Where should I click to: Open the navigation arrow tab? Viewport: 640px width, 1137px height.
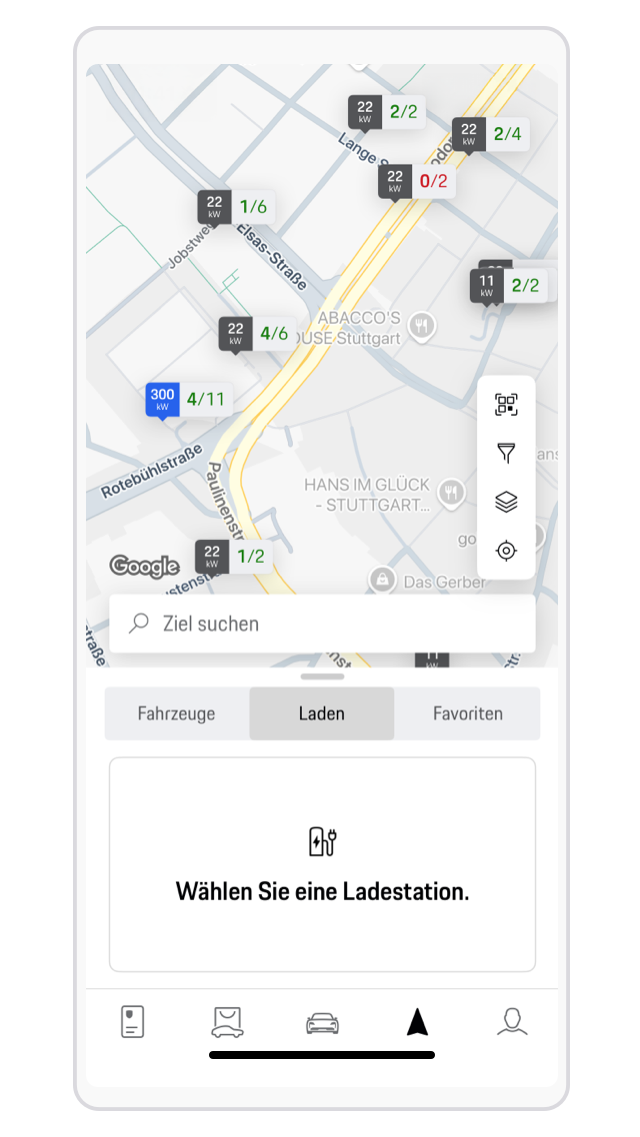coord(417,1022)
